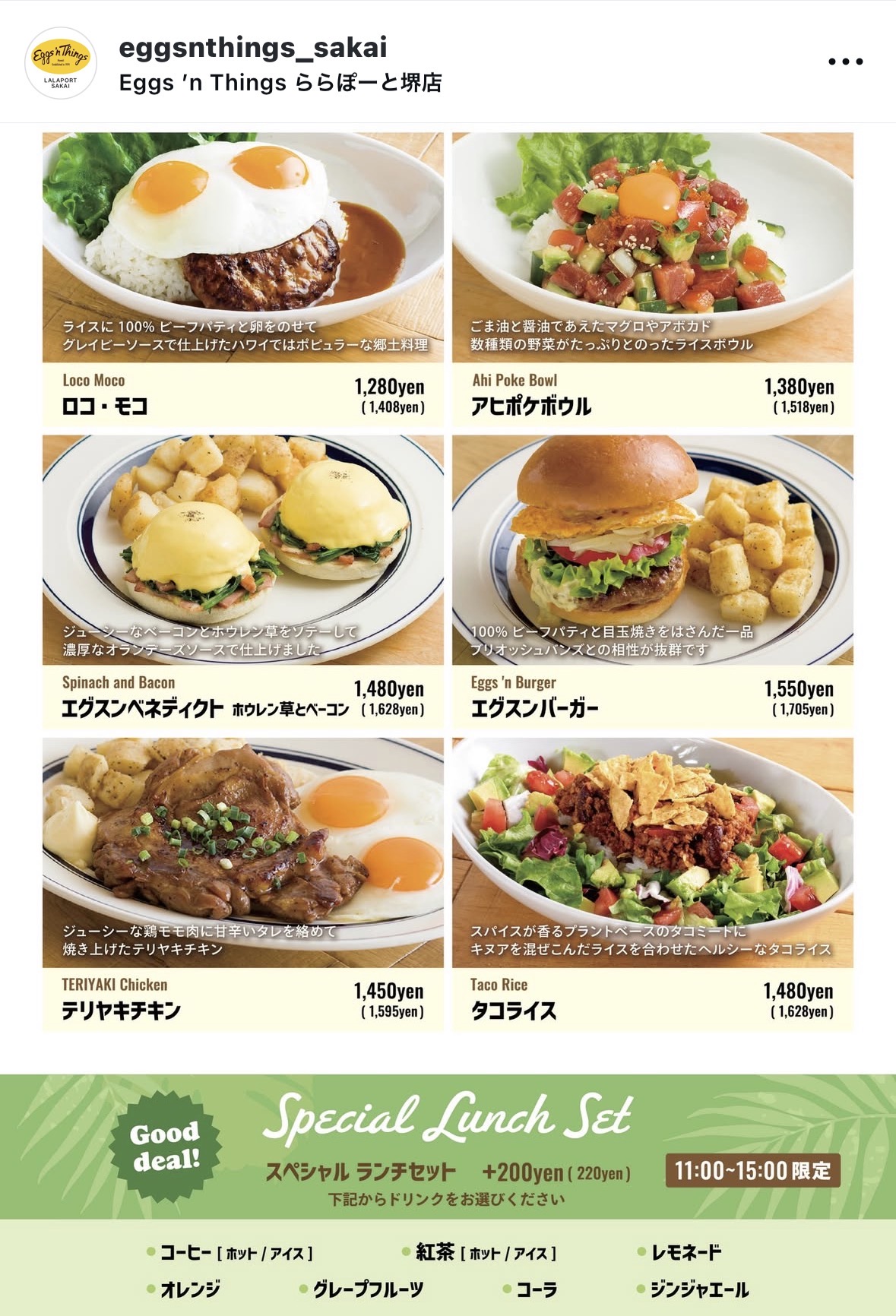Viewport: 896px width, 1316px height.
Task: Tap the eggsnthings_sakai username
Action: click(x=252, y=47)
